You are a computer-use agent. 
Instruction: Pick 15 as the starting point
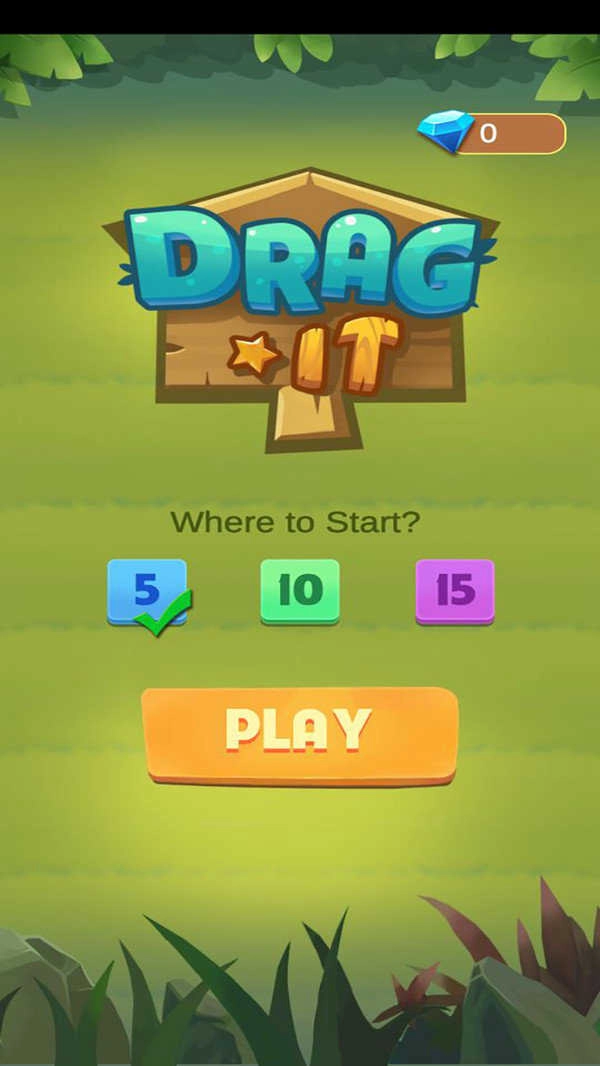[455, 591]
